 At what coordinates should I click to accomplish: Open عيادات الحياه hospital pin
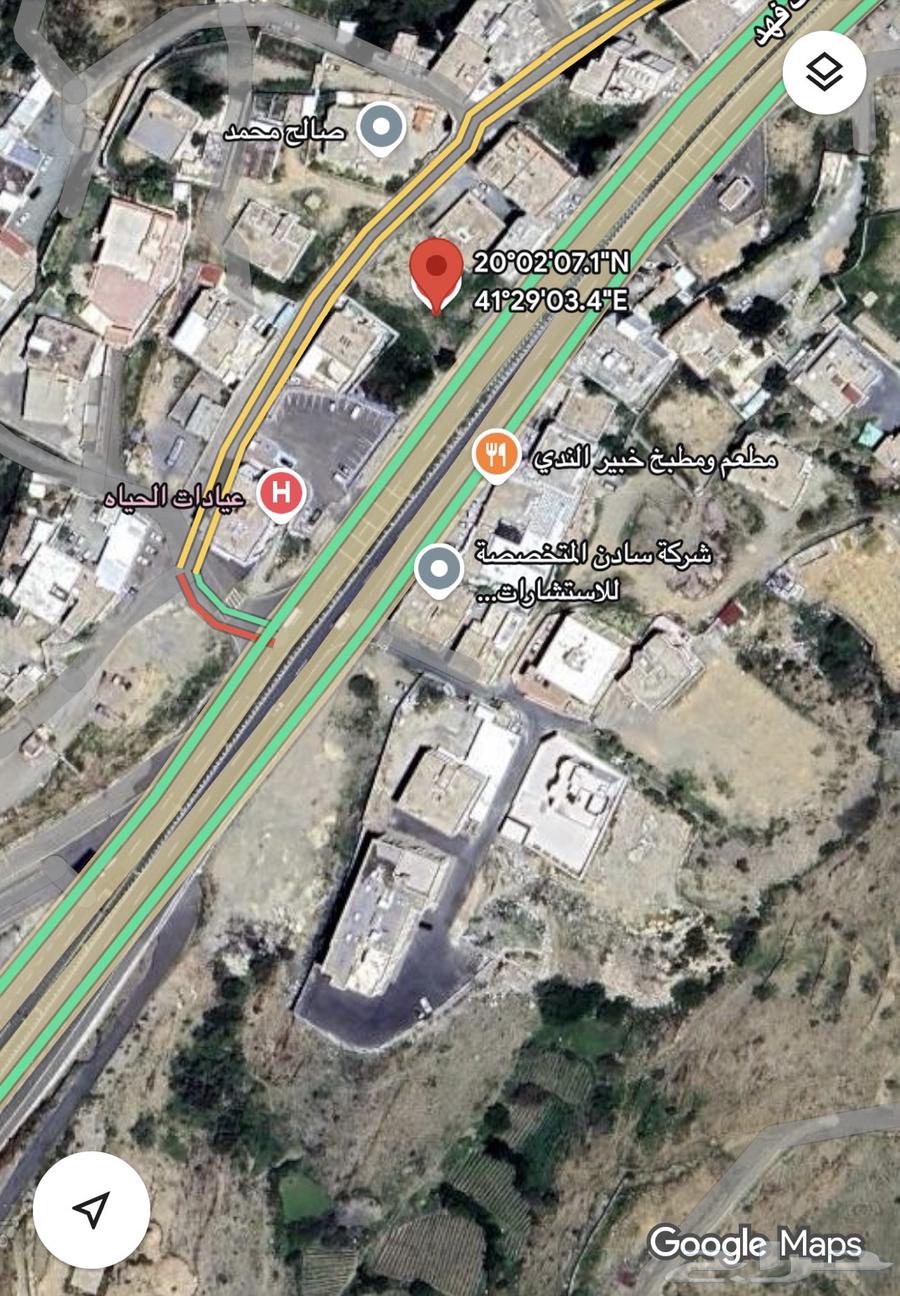281,494
